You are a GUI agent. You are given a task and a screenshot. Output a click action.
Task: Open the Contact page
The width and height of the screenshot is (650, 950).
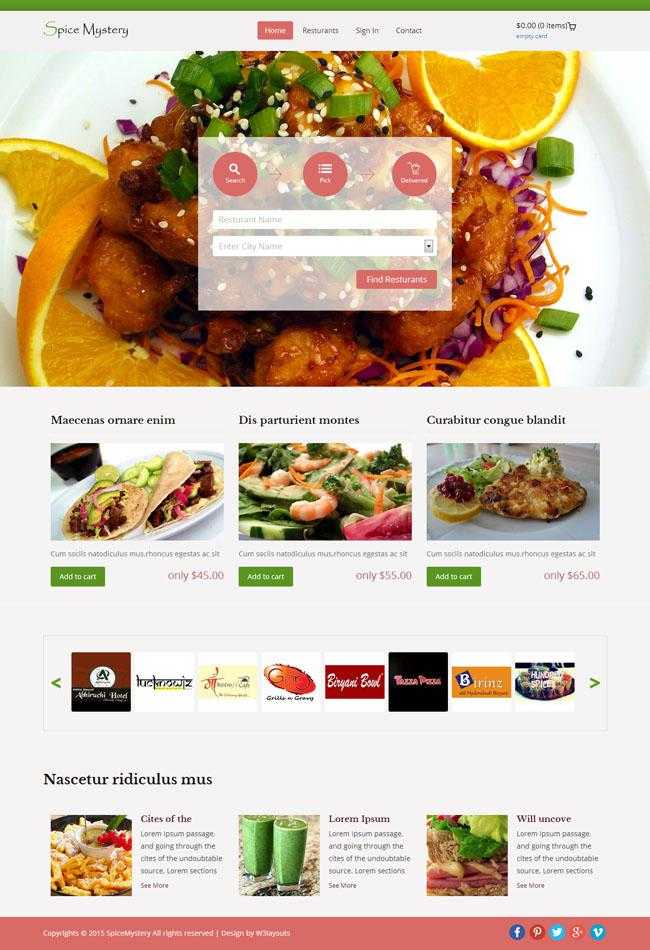(408, 30)
